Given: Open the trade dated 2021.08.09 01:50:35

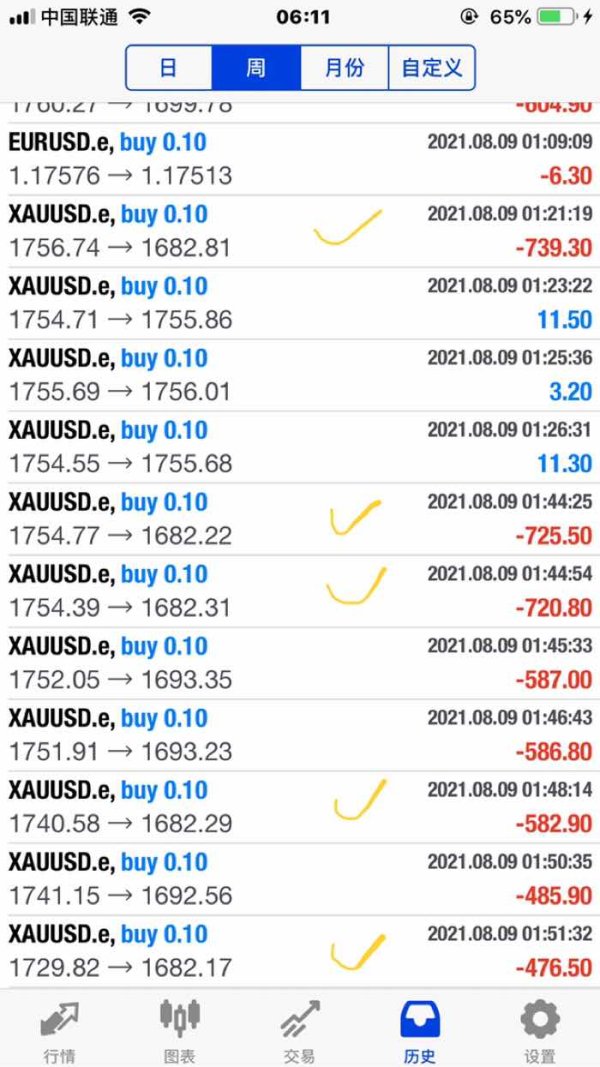Looking at the screenshot, I should point(300,879).
